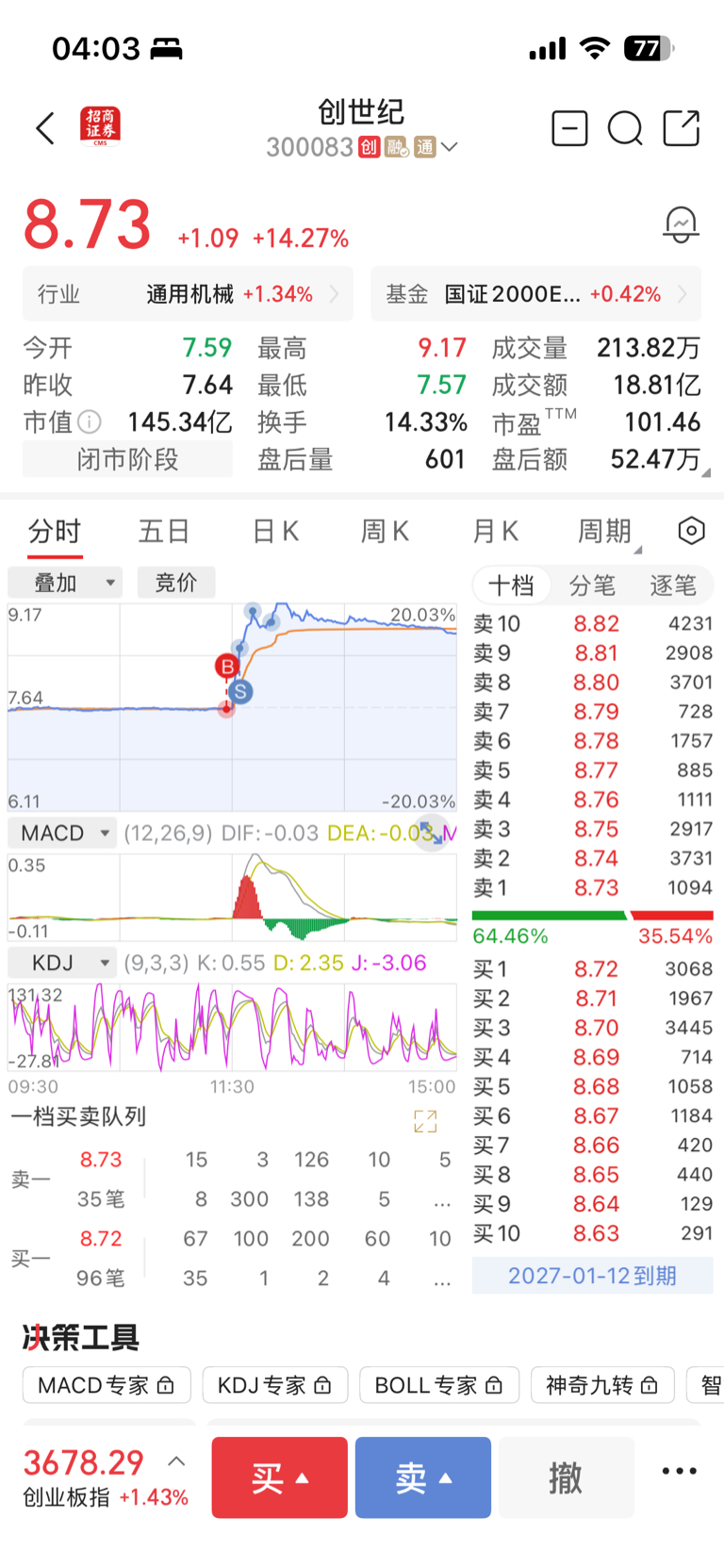Select the 分笔 tab
The height and width of the screenshot is (1568, 724).
point(592,586)
